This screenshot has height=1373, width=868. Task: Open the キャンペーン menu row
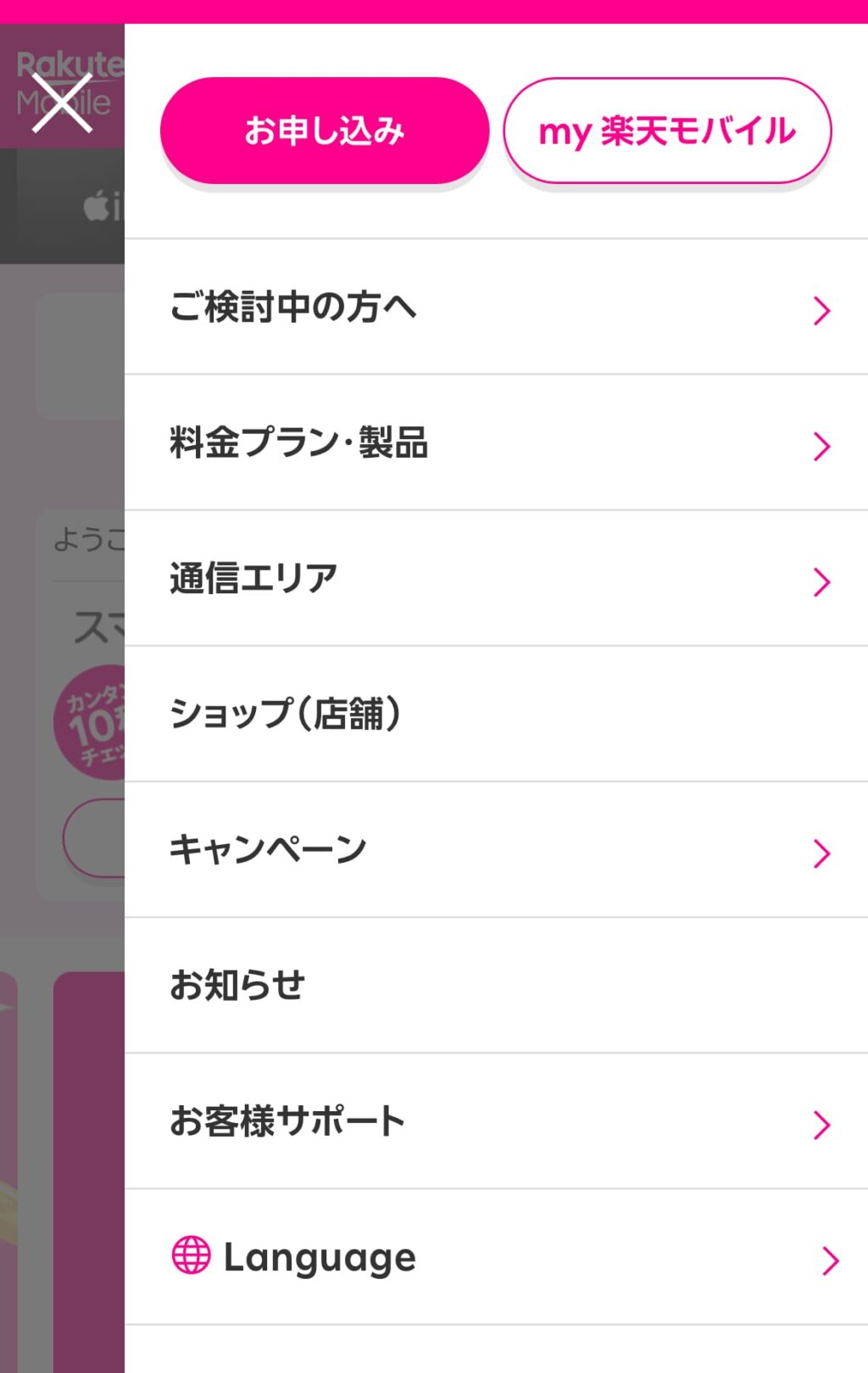click(496, 850)
